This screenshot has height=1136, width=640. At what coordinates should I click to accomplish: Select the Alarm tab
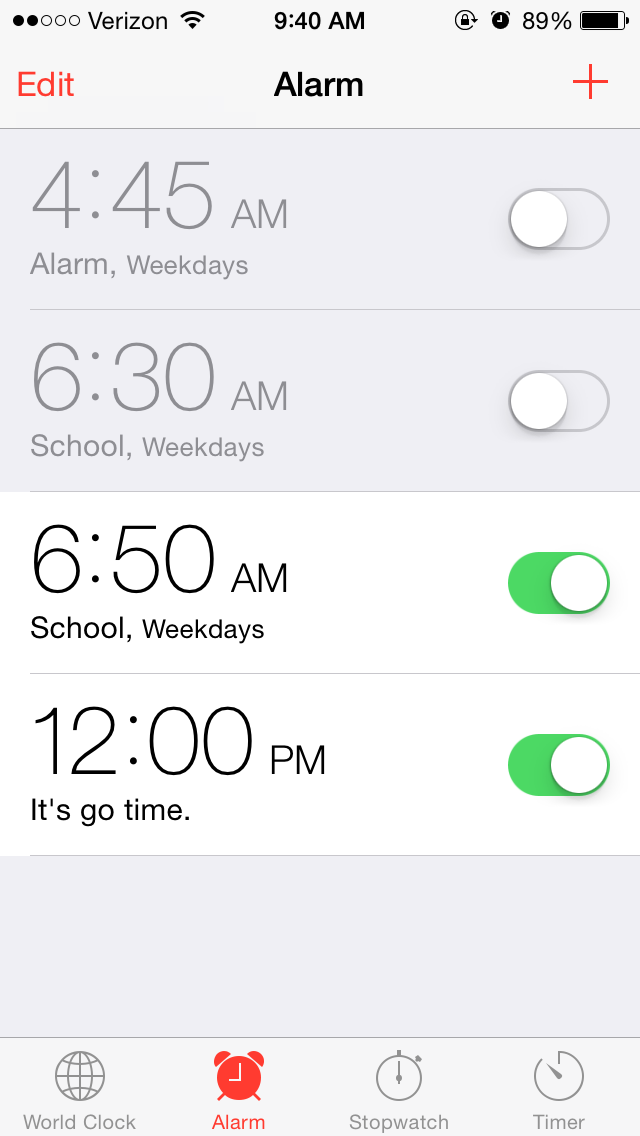pos(239,1090)
